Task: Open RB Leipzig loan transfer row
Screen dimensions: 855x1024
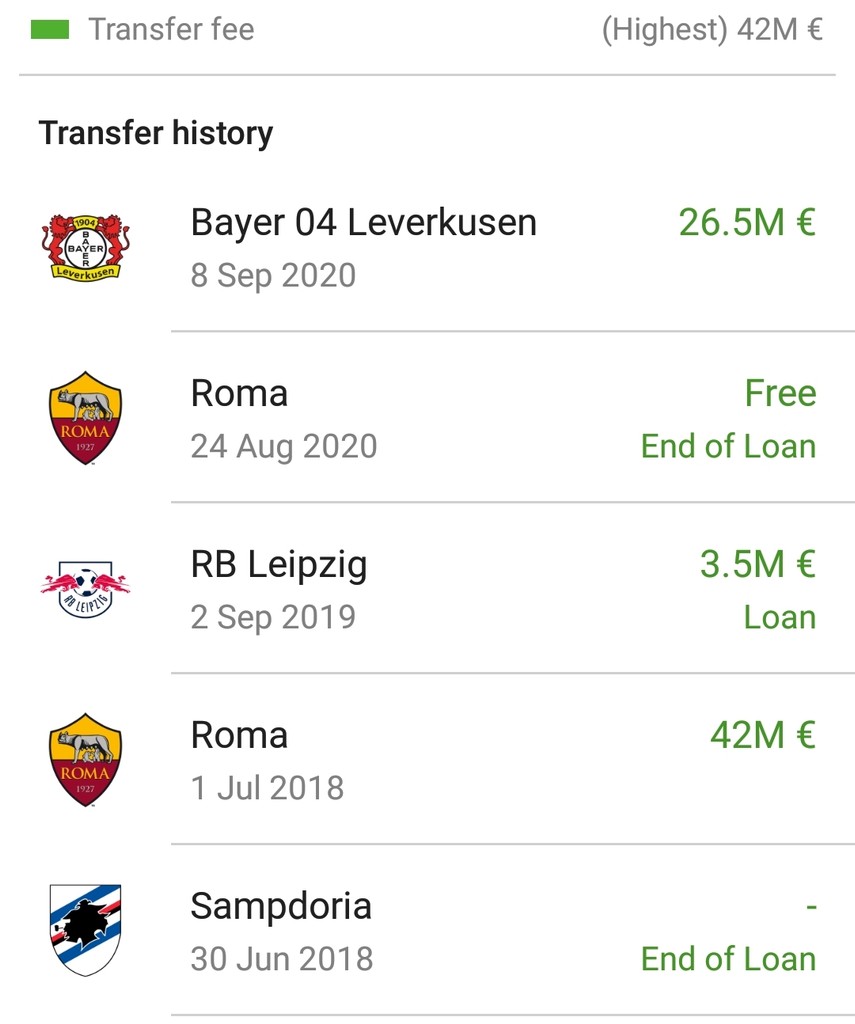Action: tap(427, 588)
